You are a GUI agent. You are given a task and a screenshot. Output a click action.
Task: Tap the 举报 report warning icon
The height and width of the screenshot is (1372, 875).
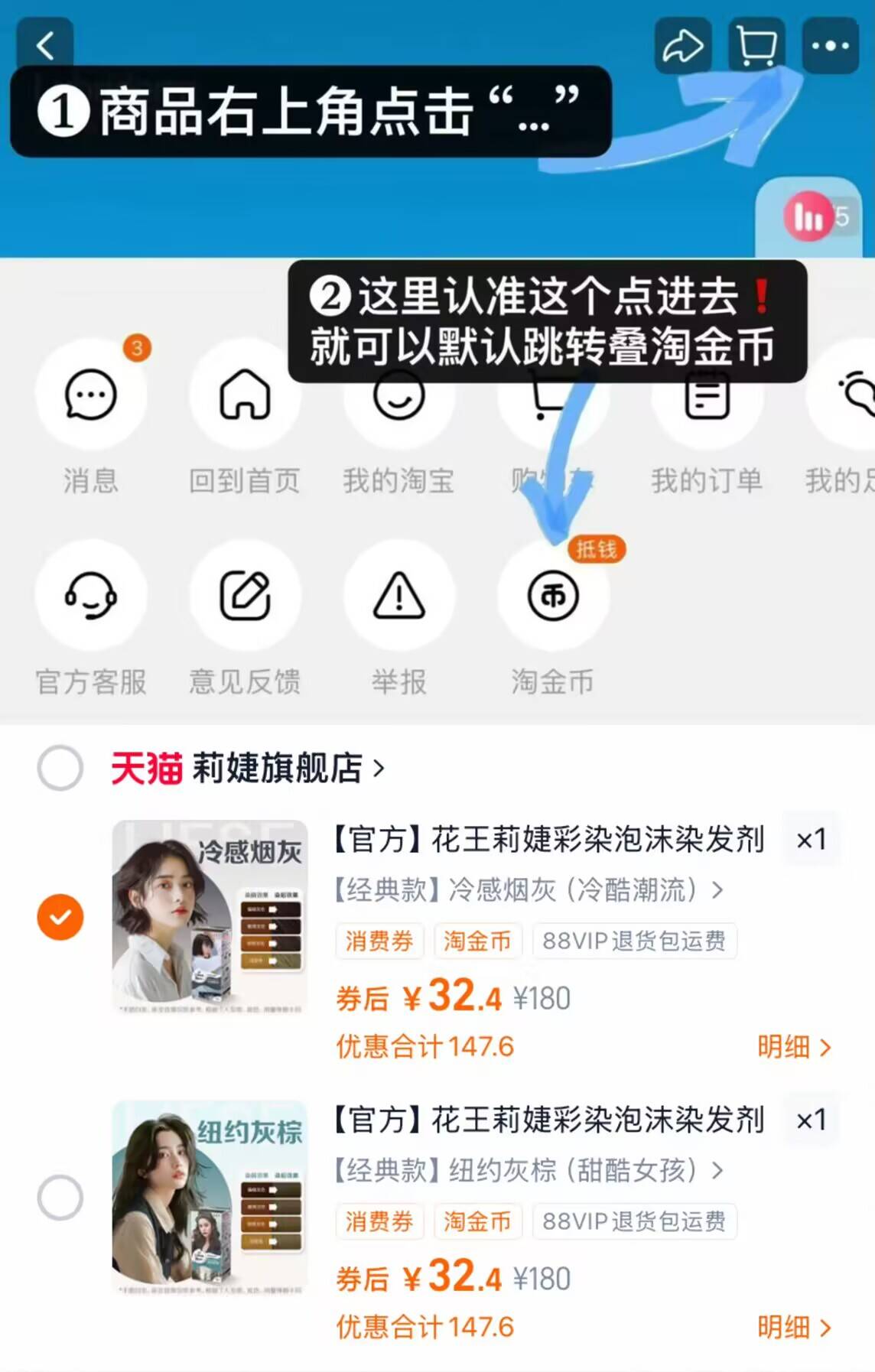pyautogui.click(x=398, y=597)
